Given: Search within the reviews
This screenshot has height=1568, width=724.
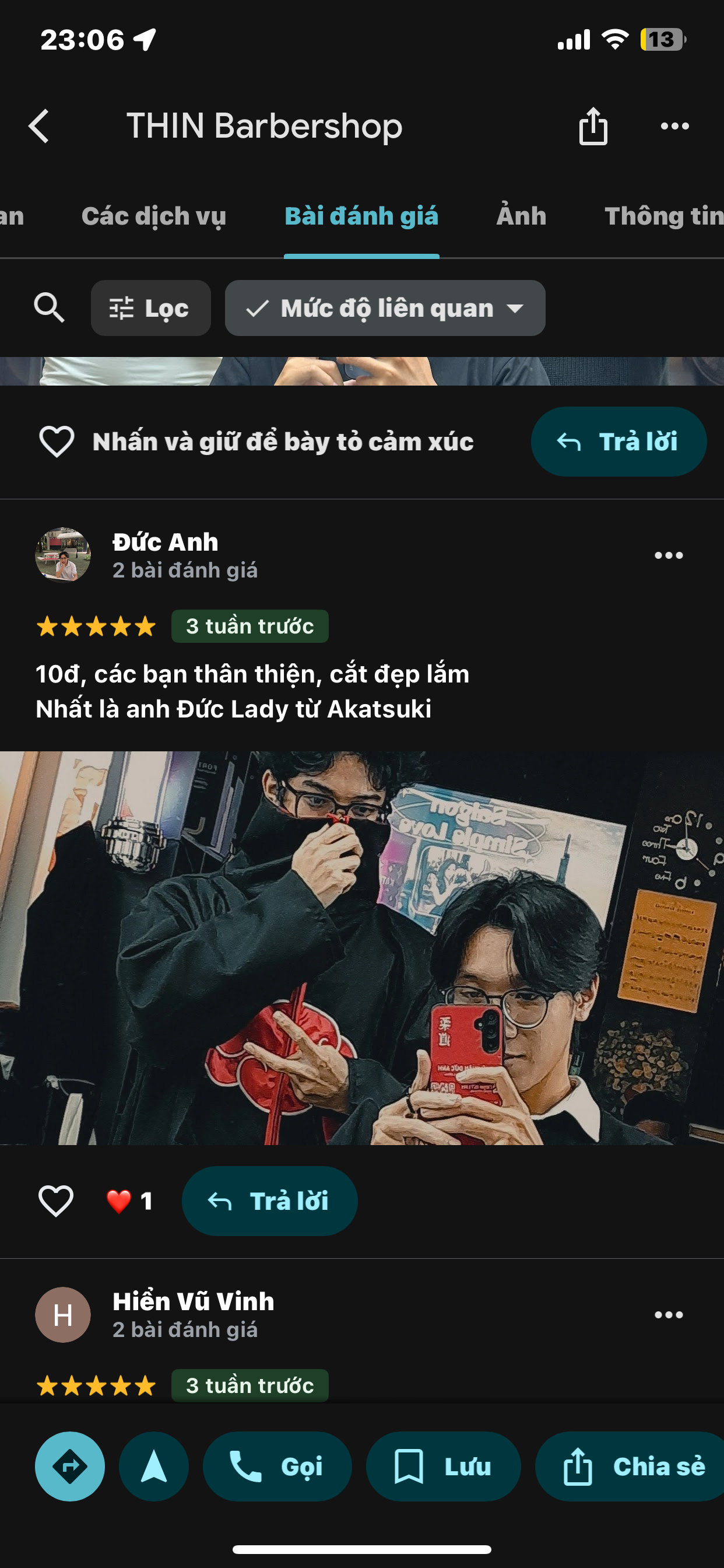Looking at the screenshot, I should 48,307.
